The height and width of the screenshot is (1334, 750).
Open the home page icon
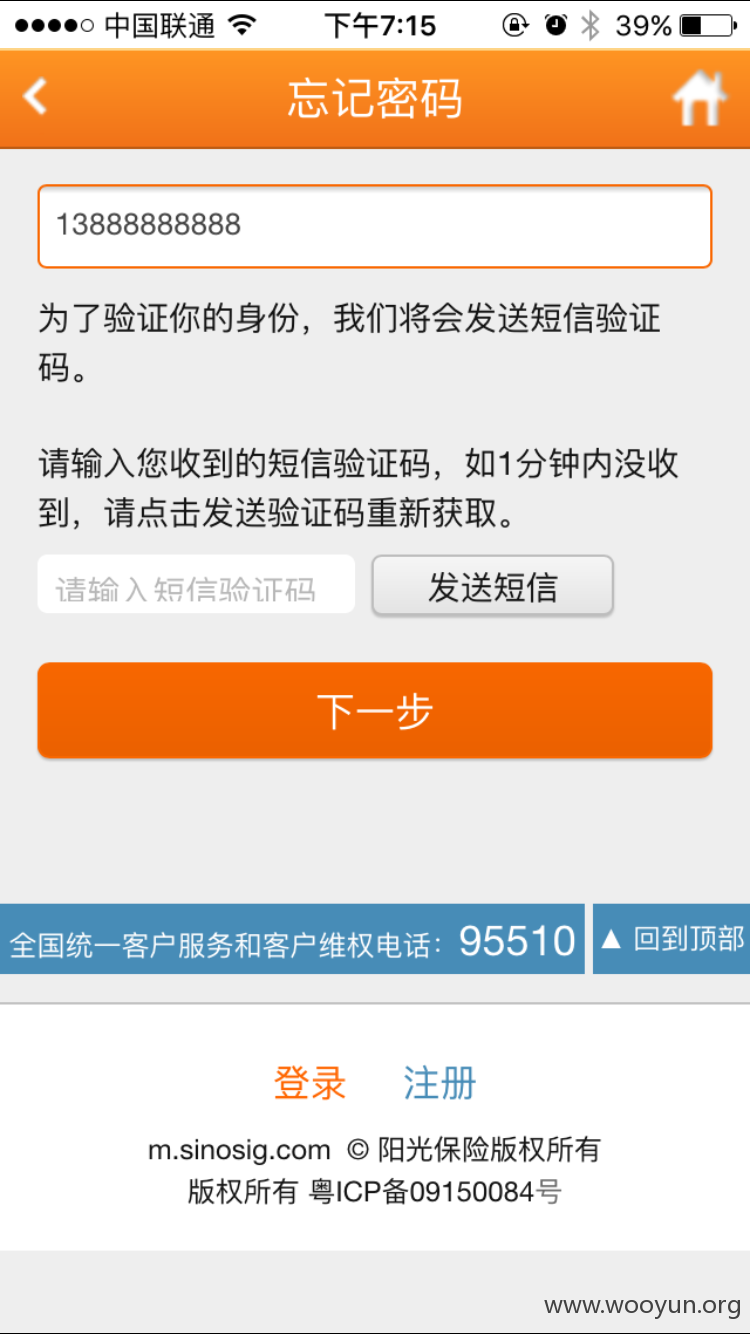[x=699, y=99]
